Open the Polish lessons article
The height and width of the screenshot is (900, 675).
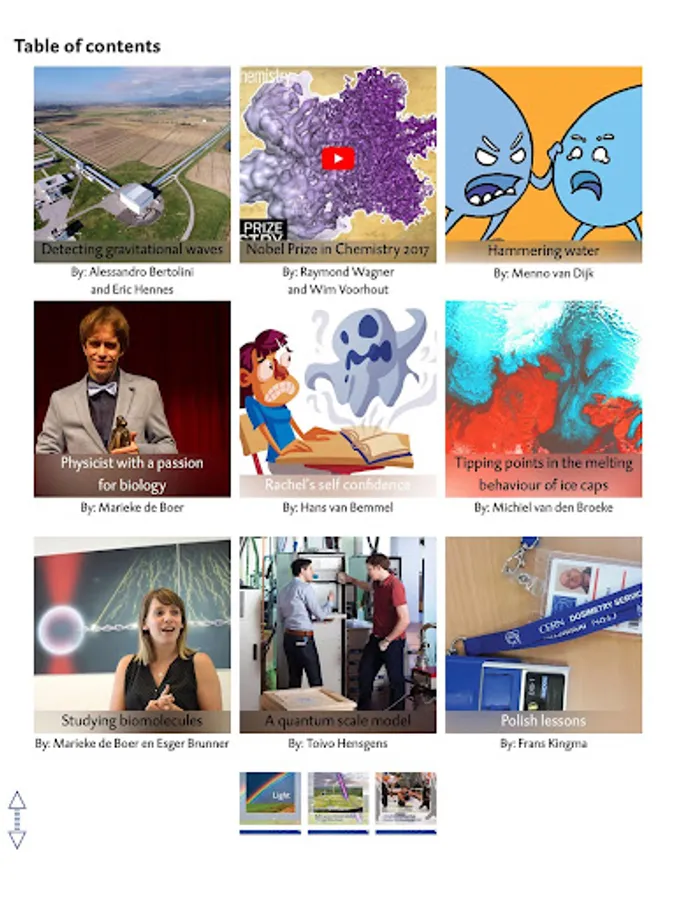(544, 635)
